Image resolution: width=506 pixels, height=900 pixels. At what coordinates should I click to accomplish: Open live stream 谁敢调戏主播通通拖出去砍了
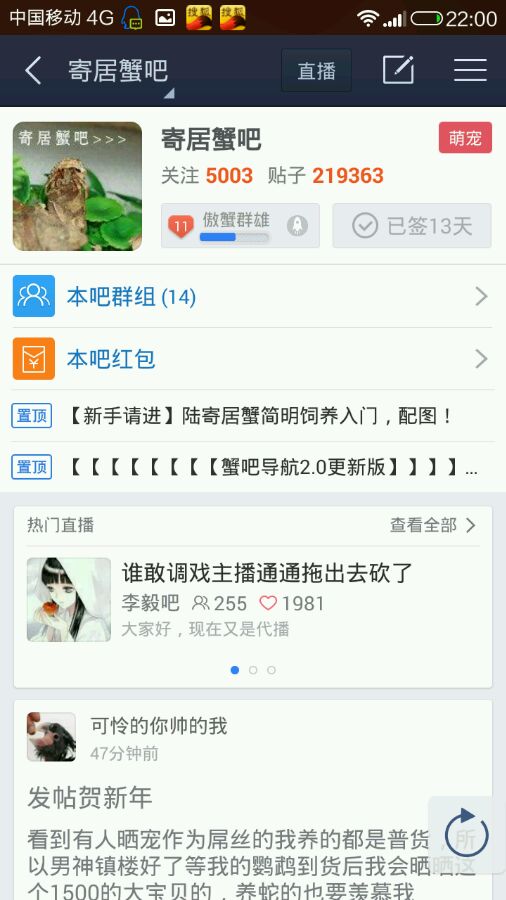point(253,600)
